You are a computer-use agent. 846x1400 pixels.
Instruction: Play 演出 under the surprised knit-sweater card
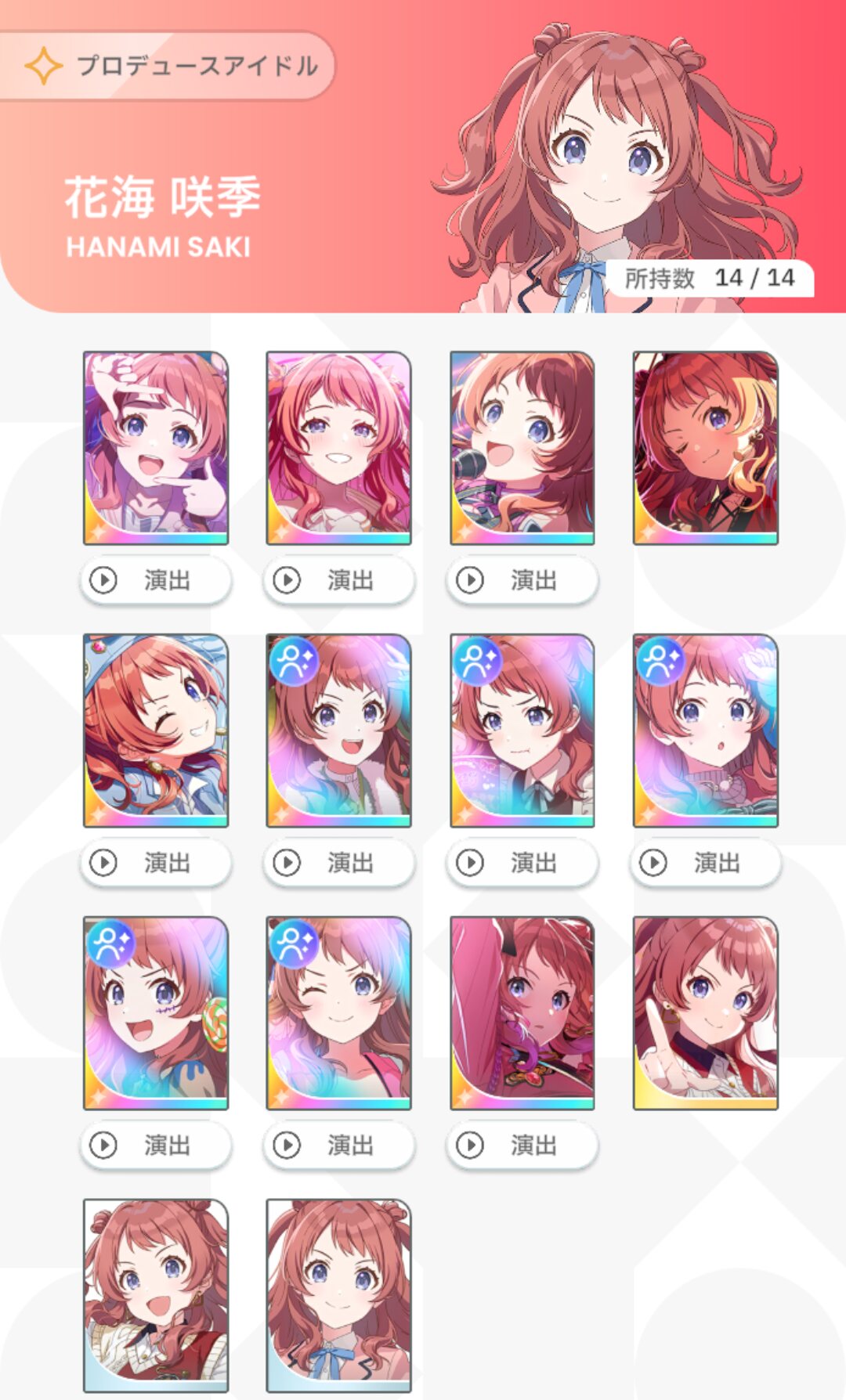706,863
